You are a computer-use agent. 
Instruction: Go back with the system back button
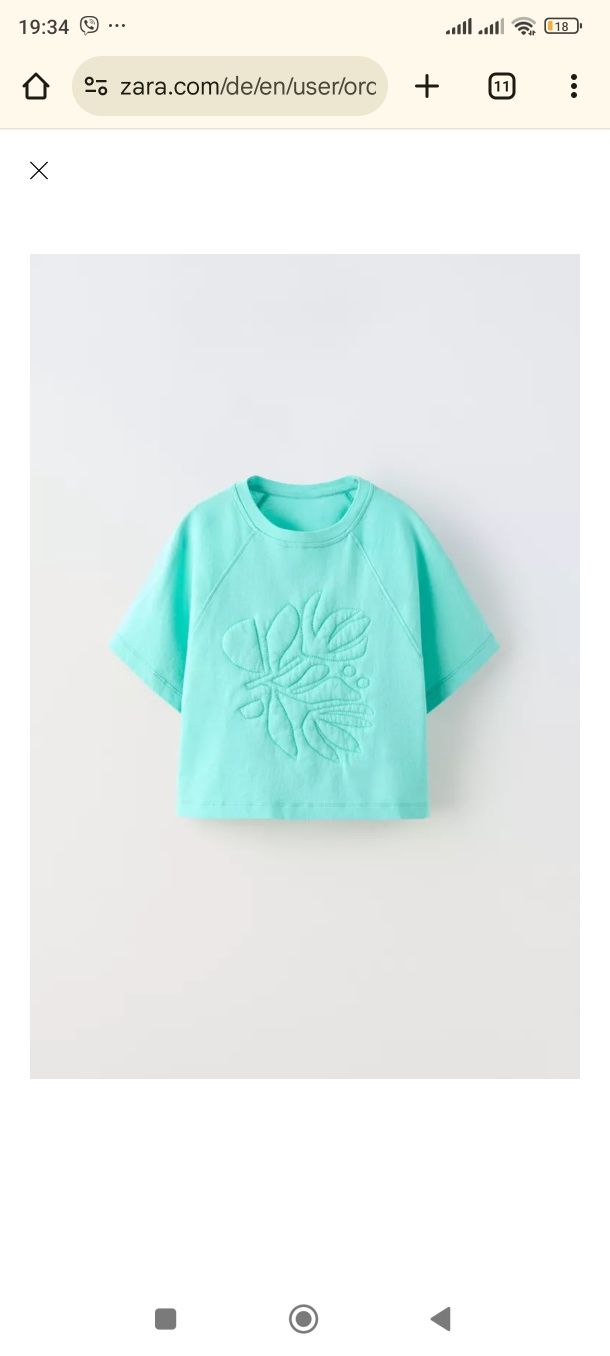tap(440, 1319)
